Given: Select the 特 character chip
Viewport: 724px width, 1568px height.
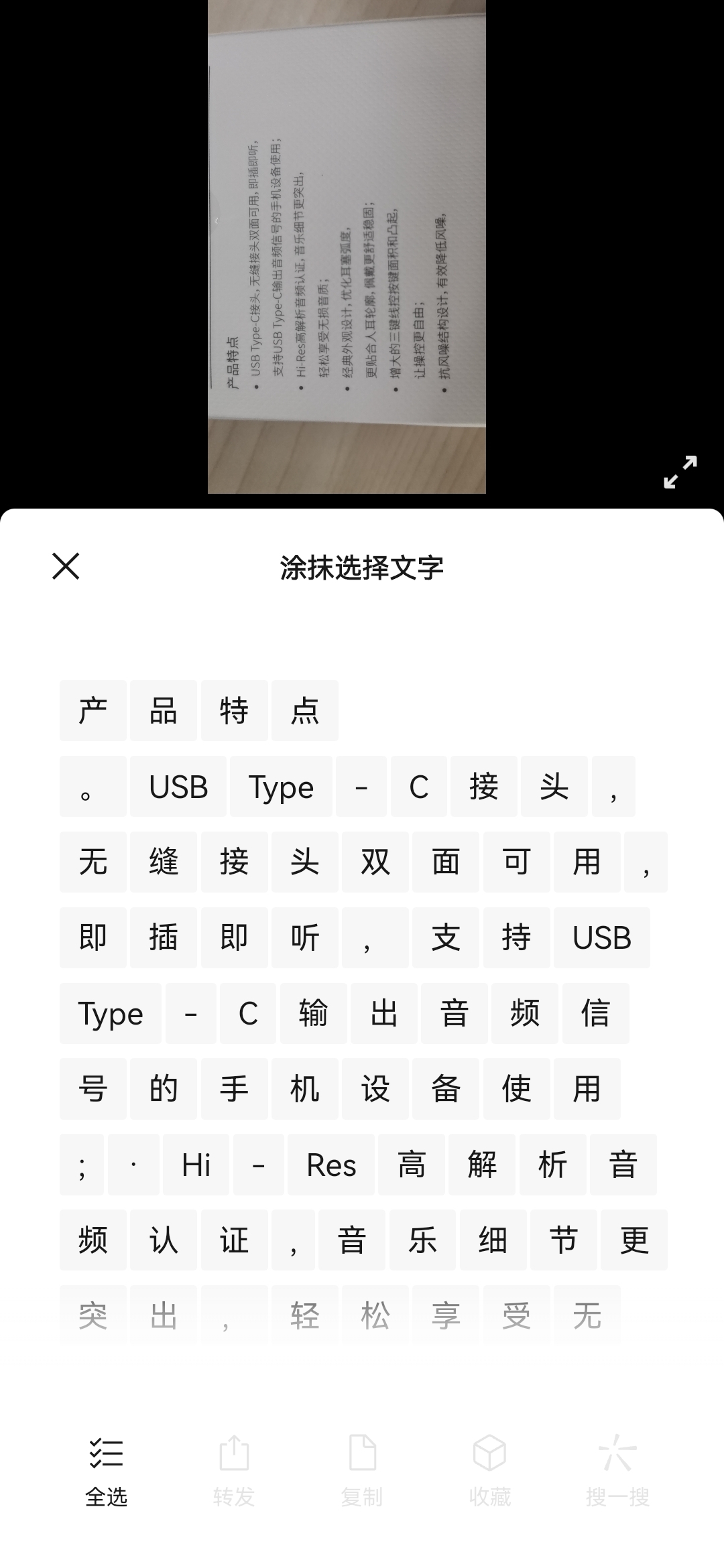Looking at the screenshot, I should (233, 710).
